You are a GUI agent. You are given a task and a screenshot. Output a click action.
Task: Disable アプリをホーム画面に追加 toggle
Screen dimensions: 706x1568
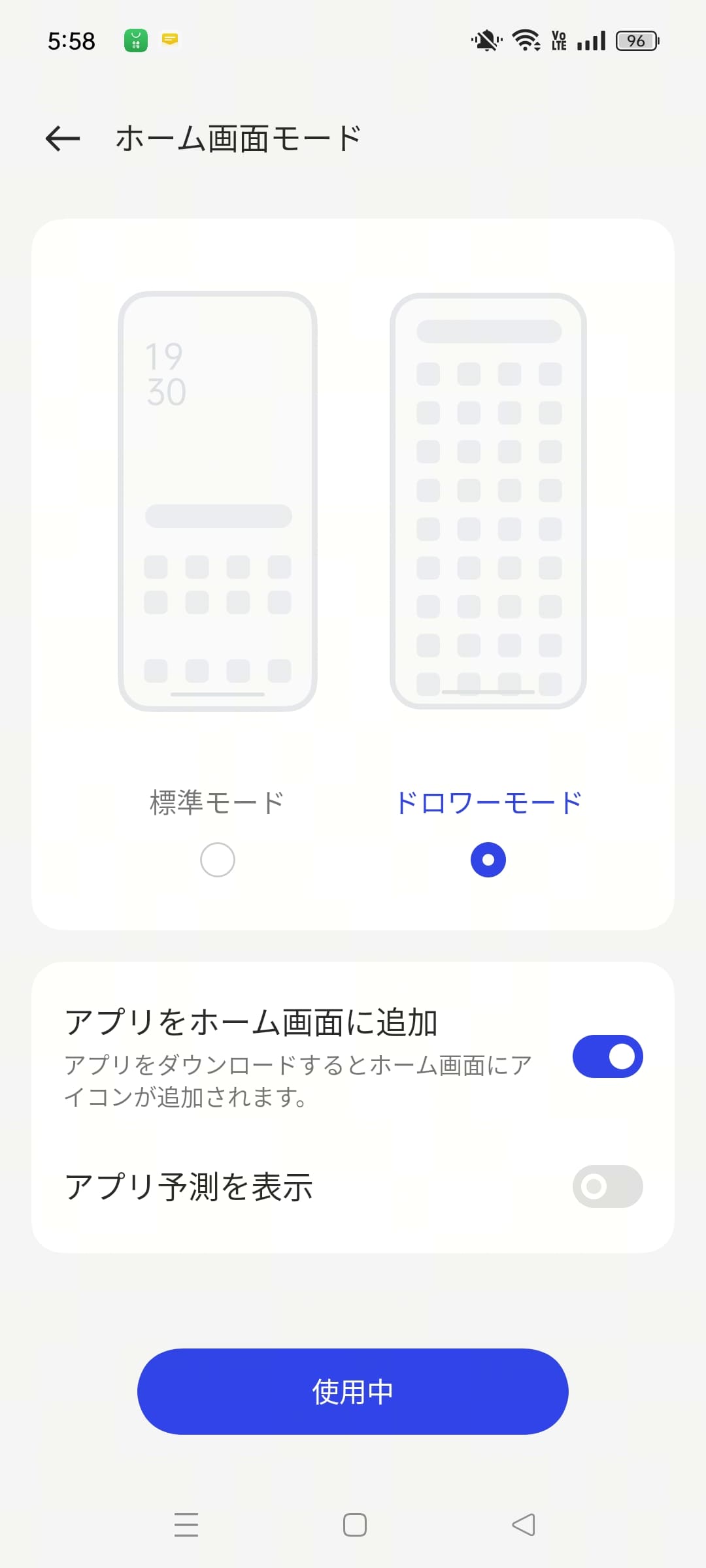(x=607, y=1054)
